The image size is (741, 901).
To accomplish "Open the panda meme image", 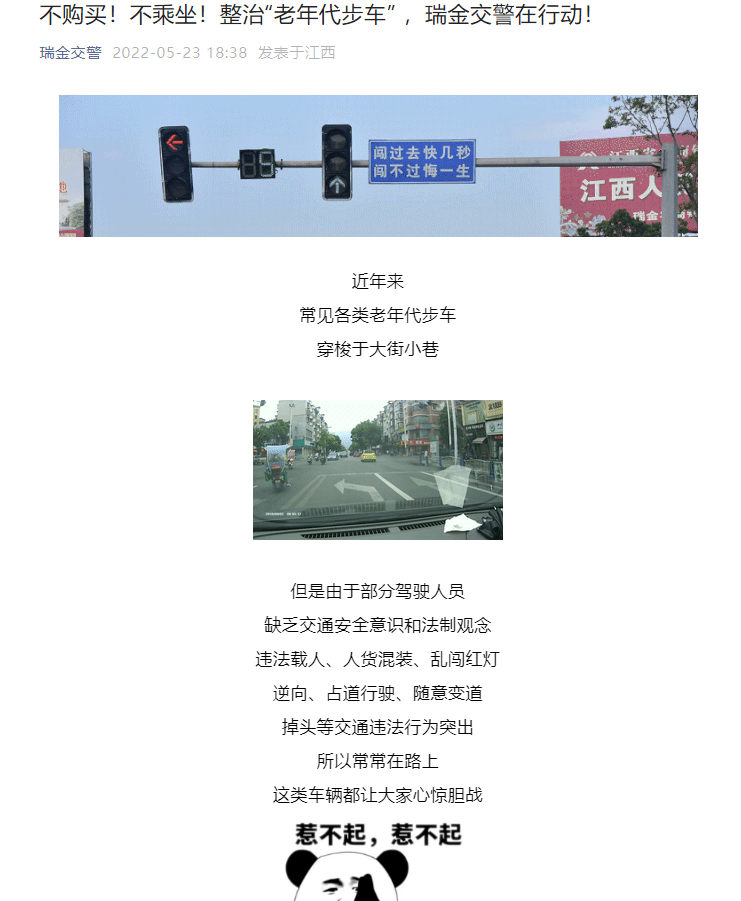I will 377,861.
